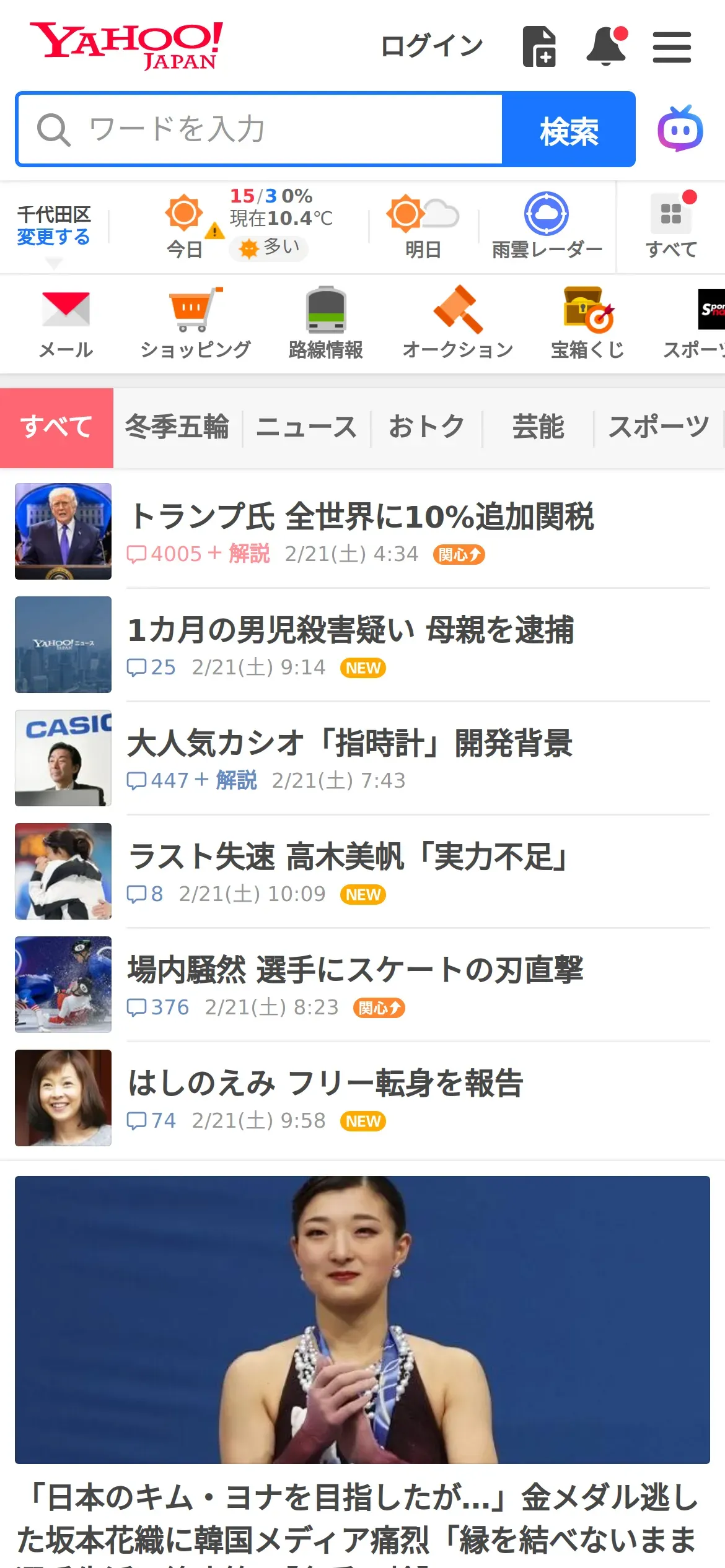Switch to the ニュース tab

tap(306, 427)
